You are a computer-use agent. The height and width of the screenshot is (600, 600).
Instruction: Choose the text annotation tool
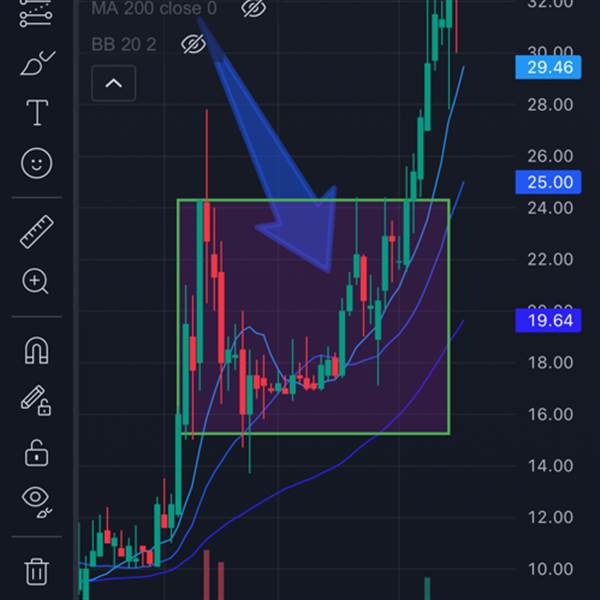click(36, 113)
